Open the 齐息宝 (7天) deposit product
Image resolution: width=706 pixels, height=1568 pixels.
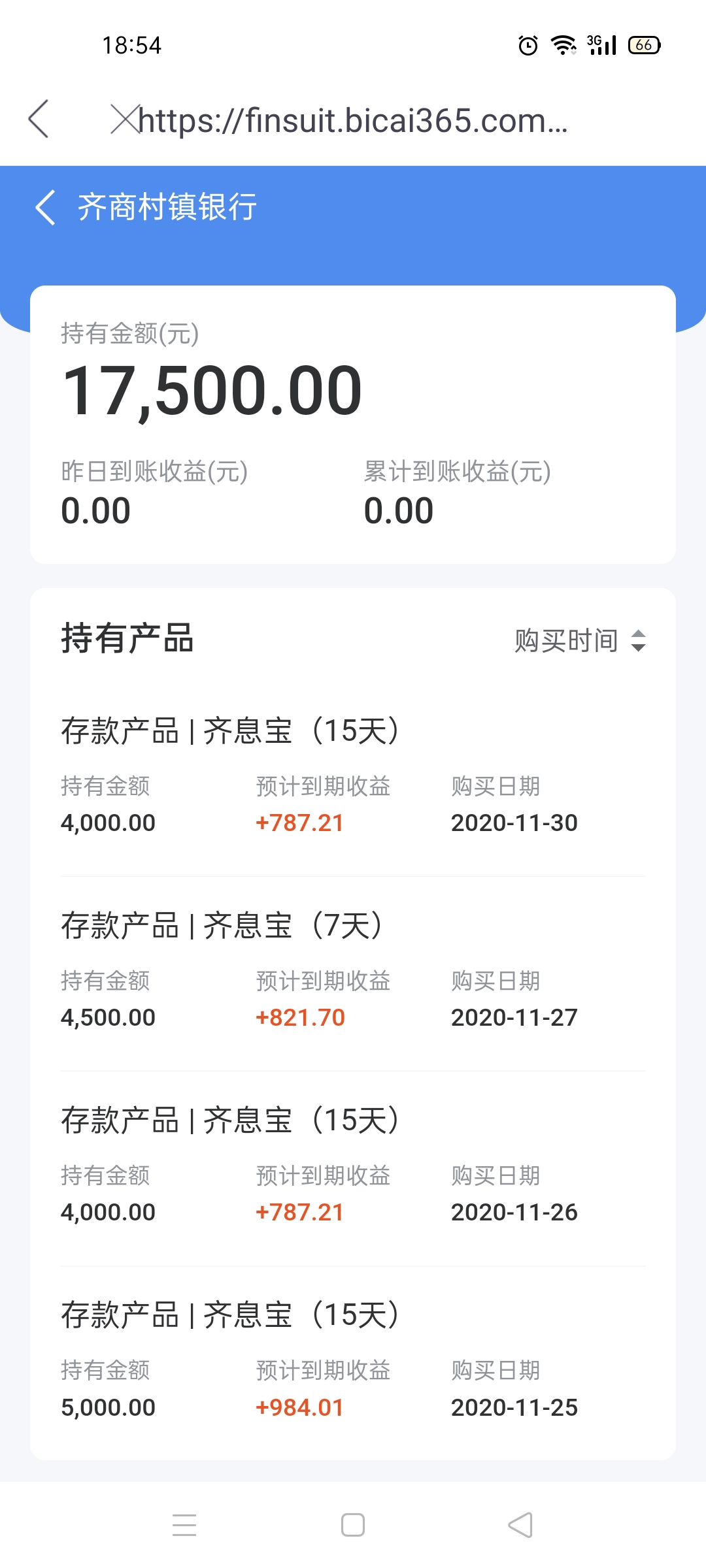[353, 973]
